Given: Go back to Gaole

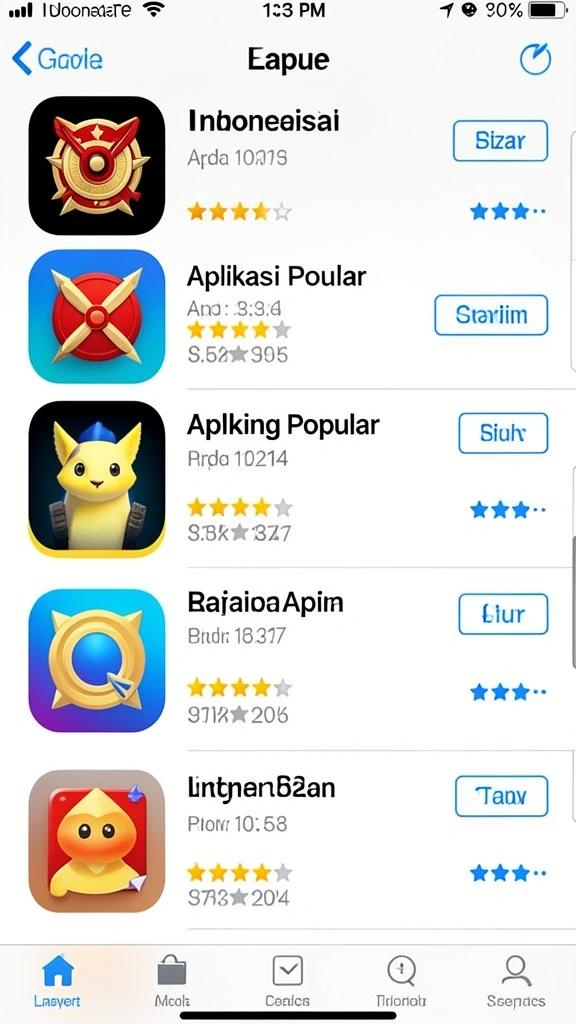Looking at the screenshot, I should pyautogui.click(x=57, y=59).
